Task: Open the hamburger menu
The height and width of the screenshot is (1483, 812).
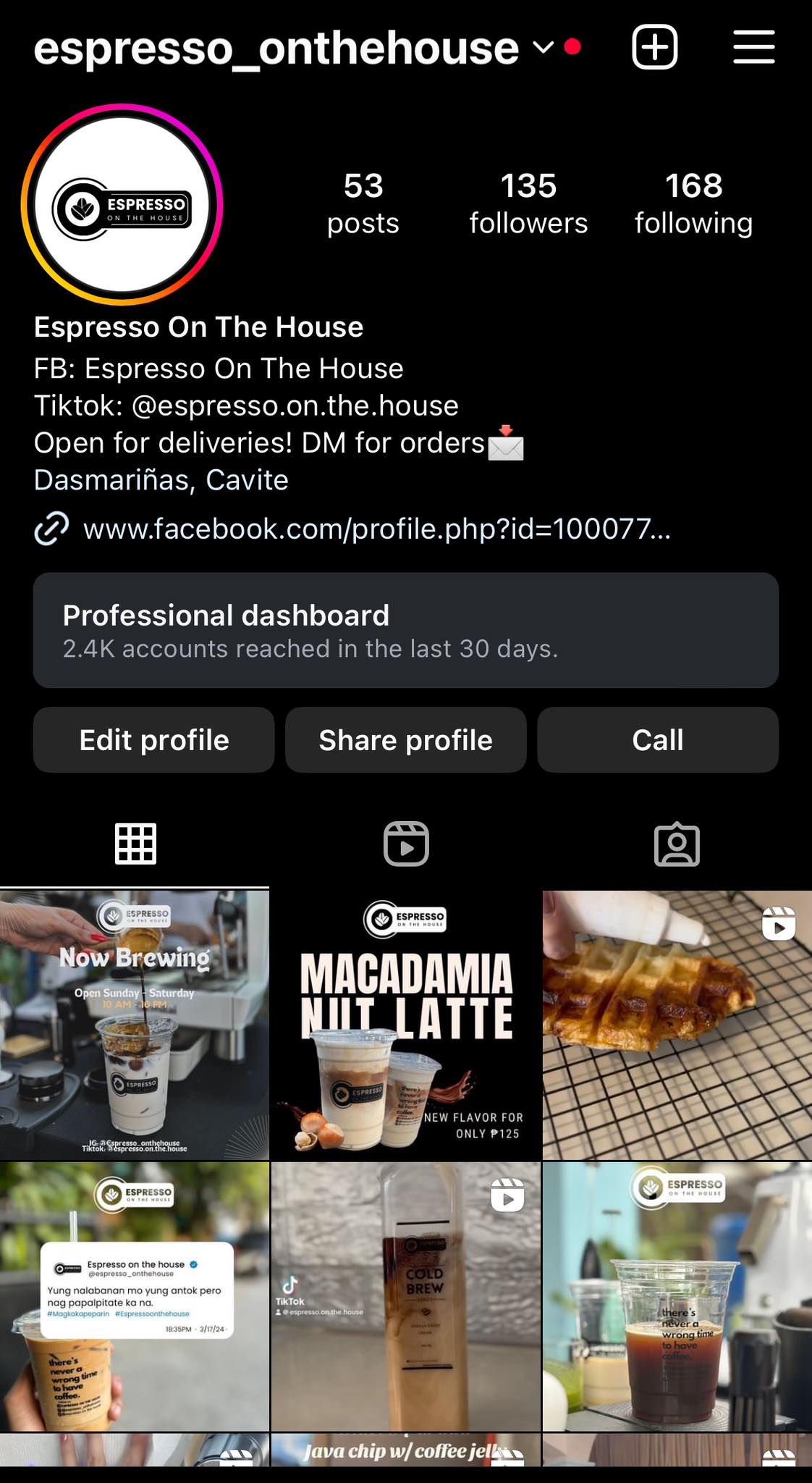Action: point(753,47)
